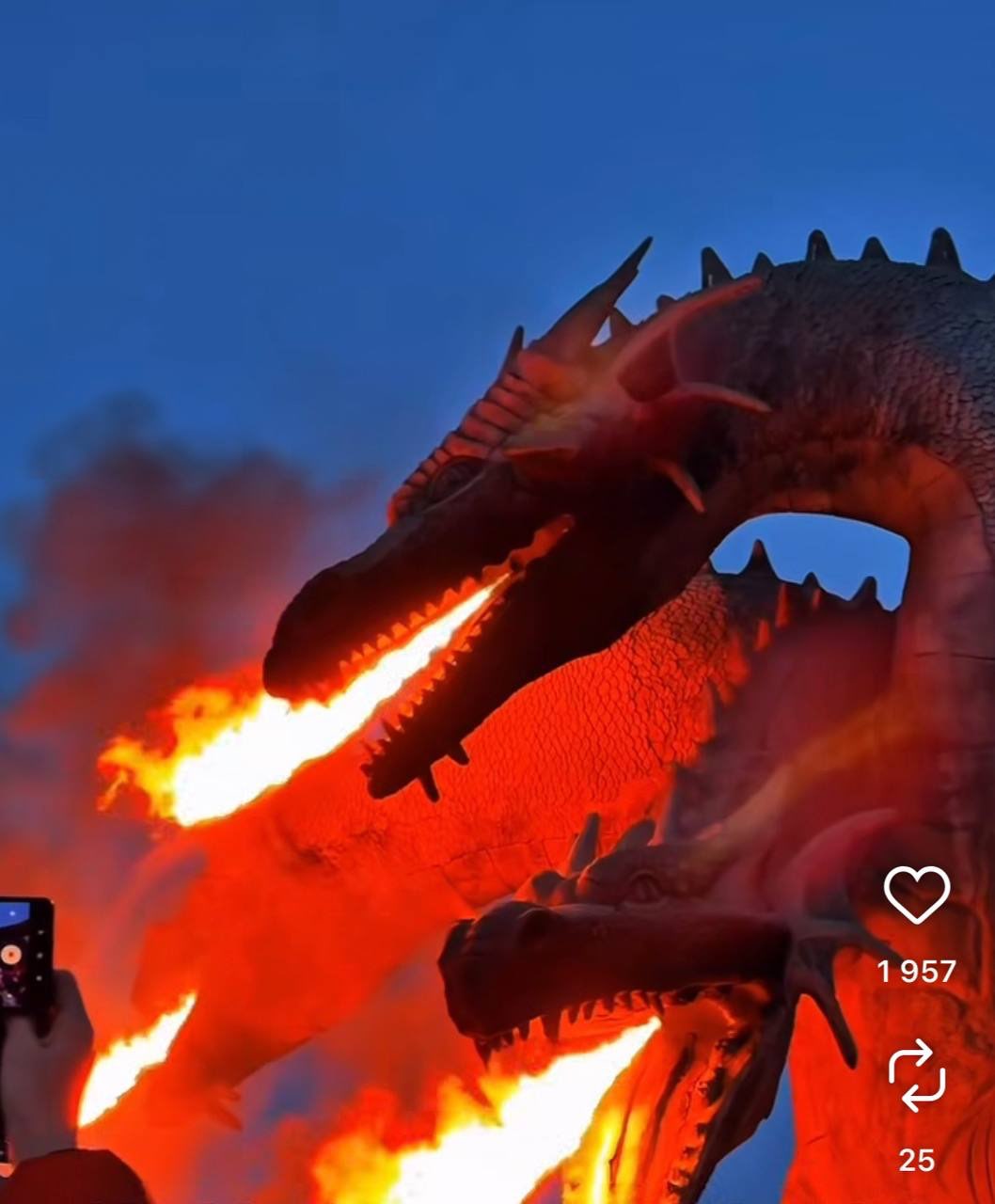Screen dimensions: 995x1204
Task: Repost this video using the arrows icon
Action: (x=916, y=1075)
